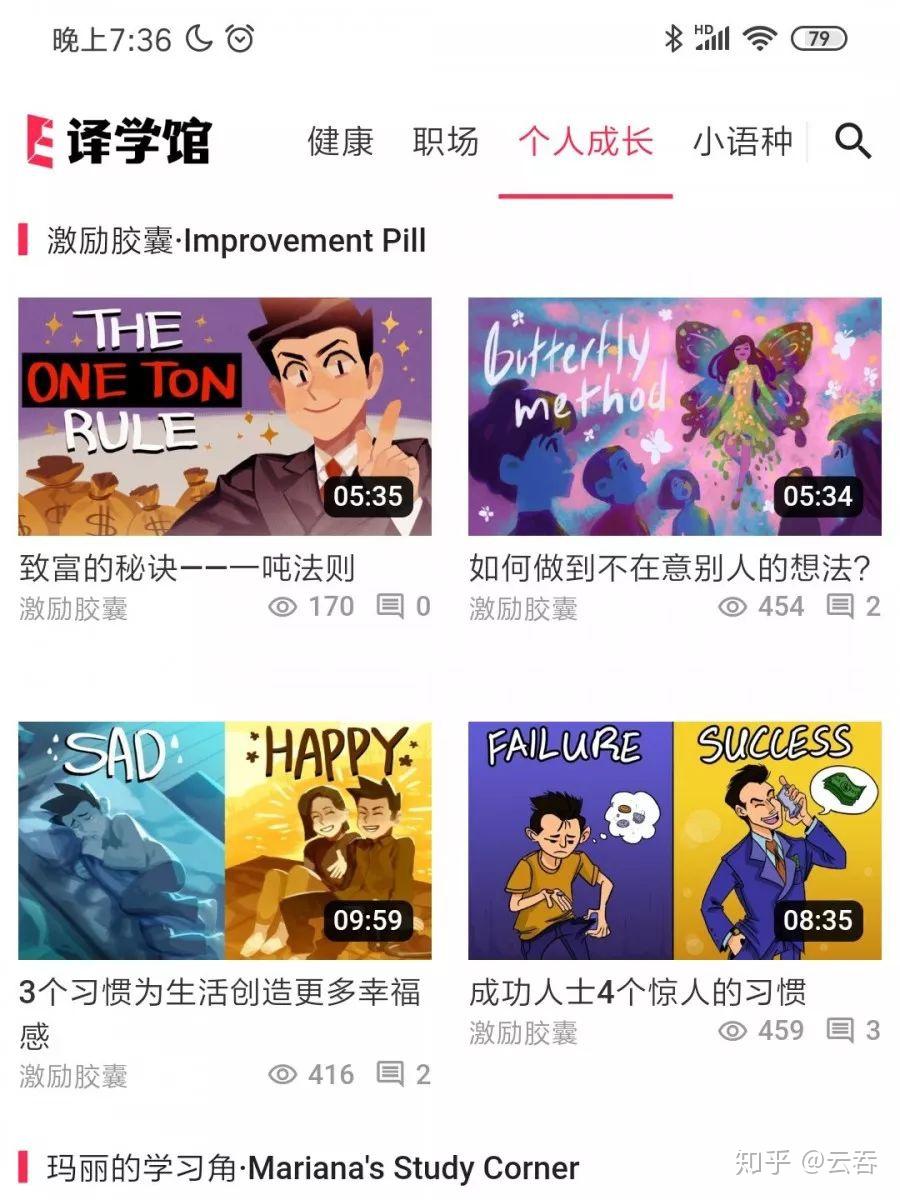Switch to the 职场 tab
900x1200 pixels.
click(x=445, y=142)
